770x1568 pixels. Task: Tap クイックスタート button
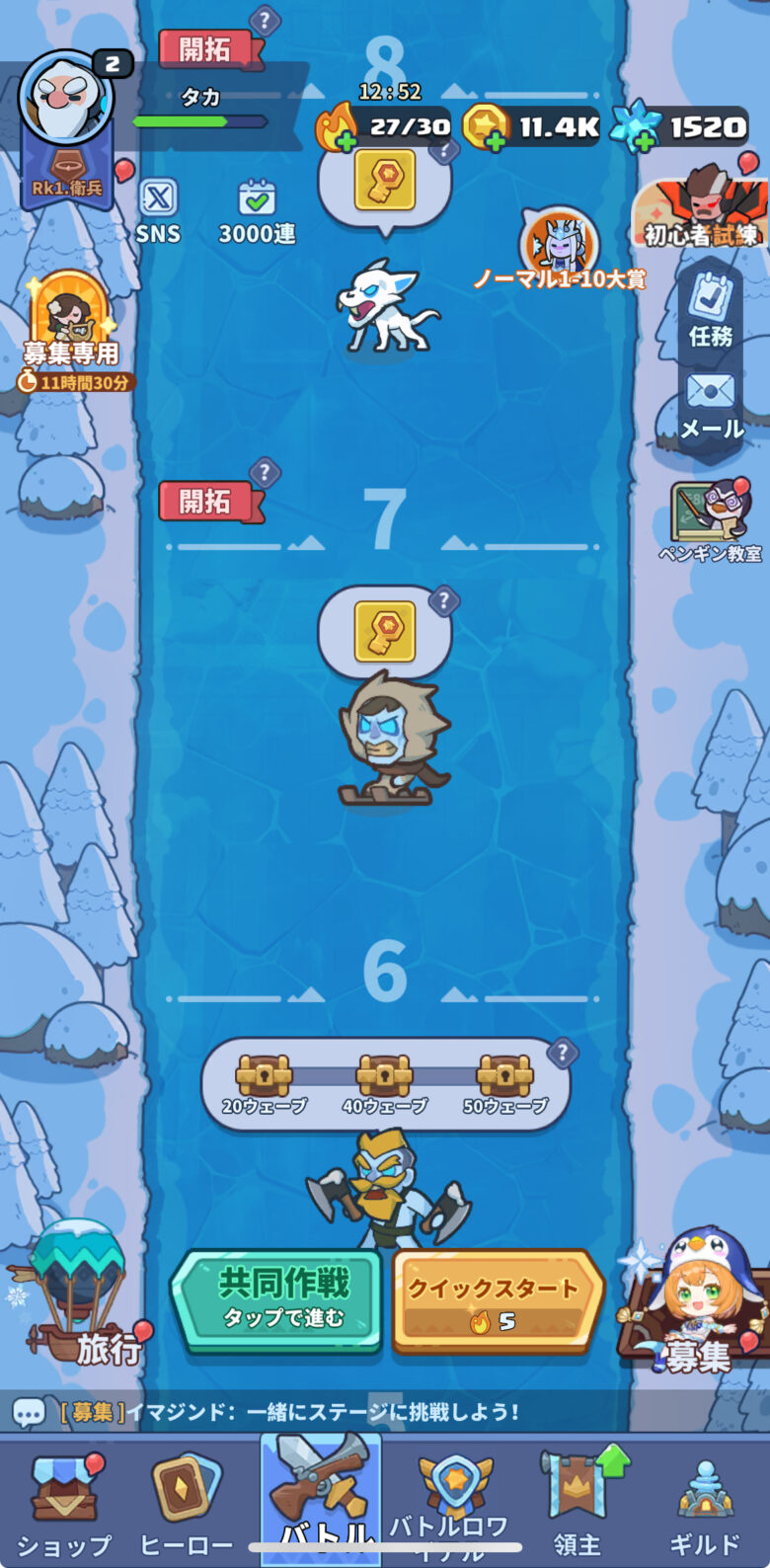[x=497, y=1300]
